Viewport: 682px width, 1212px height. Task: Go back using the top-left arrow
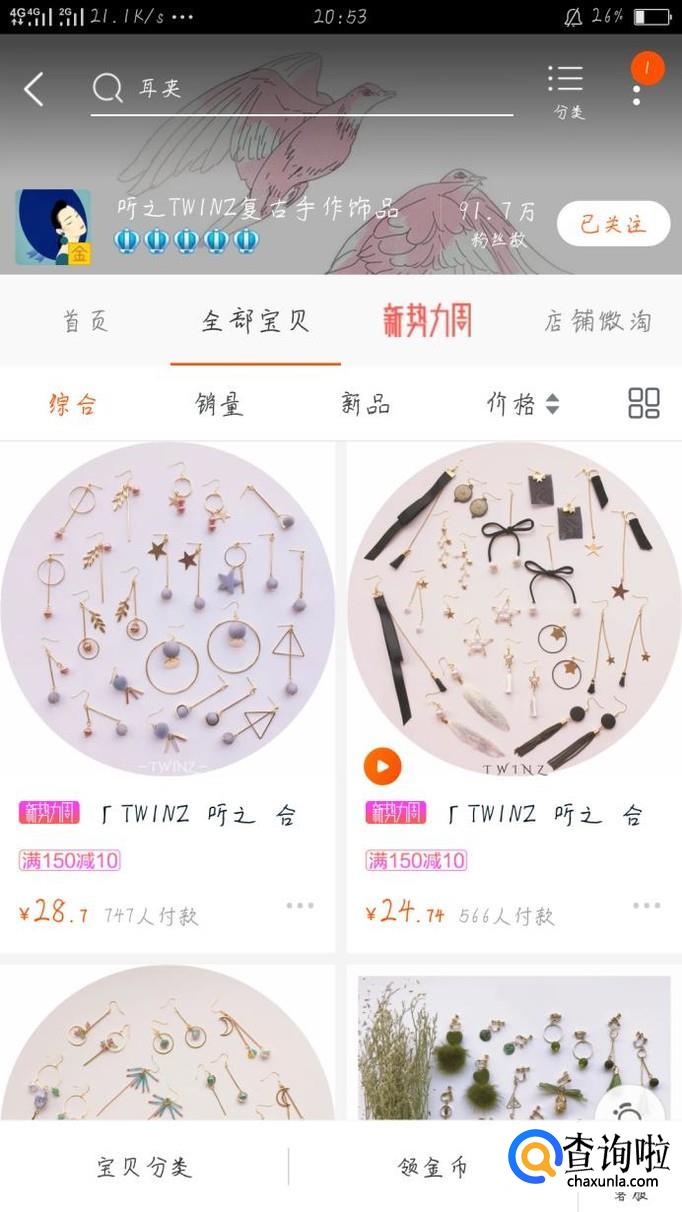click(x=34, y=89)
